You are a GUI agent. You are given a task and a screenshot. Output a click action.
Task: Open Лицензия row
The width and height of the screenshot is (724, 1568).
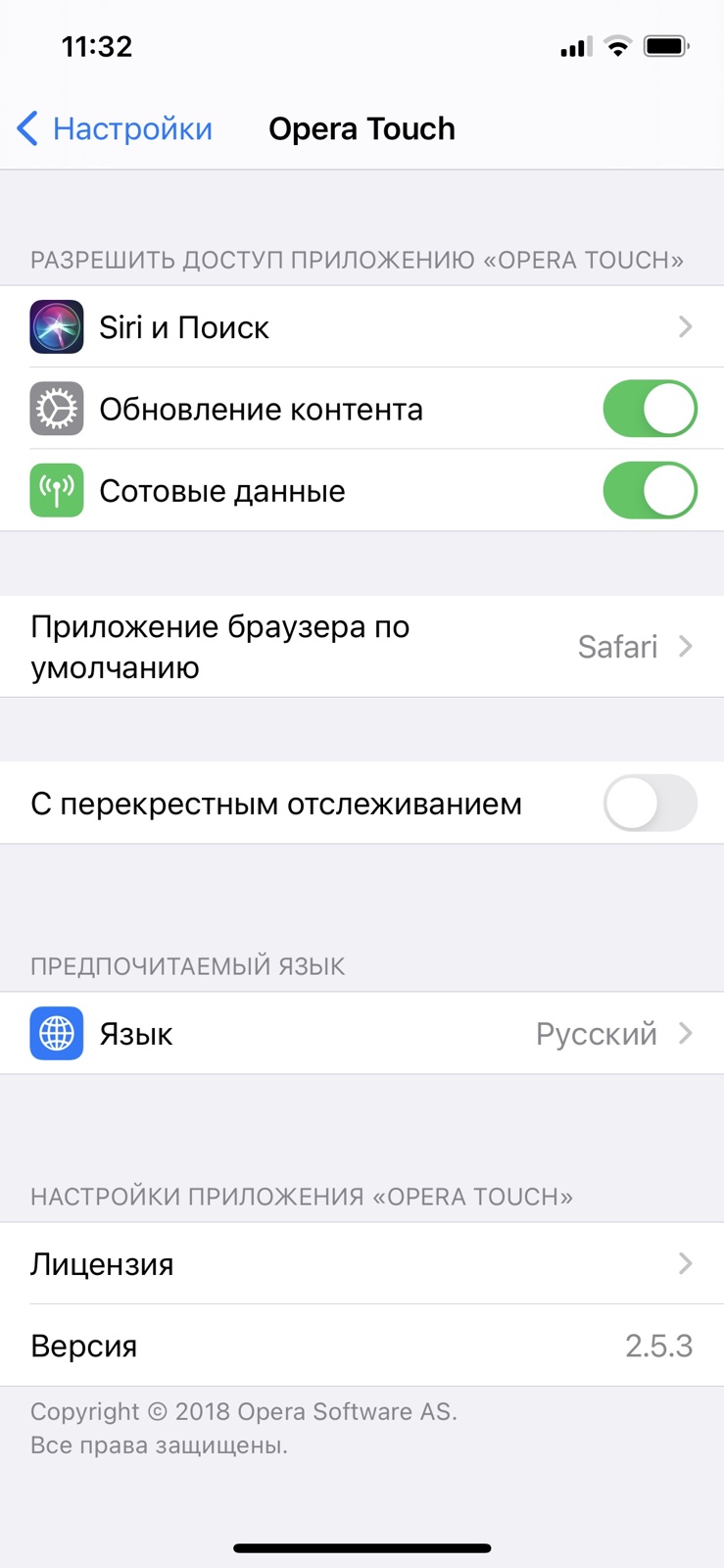pyautogui.click(x=362, y=1264)
